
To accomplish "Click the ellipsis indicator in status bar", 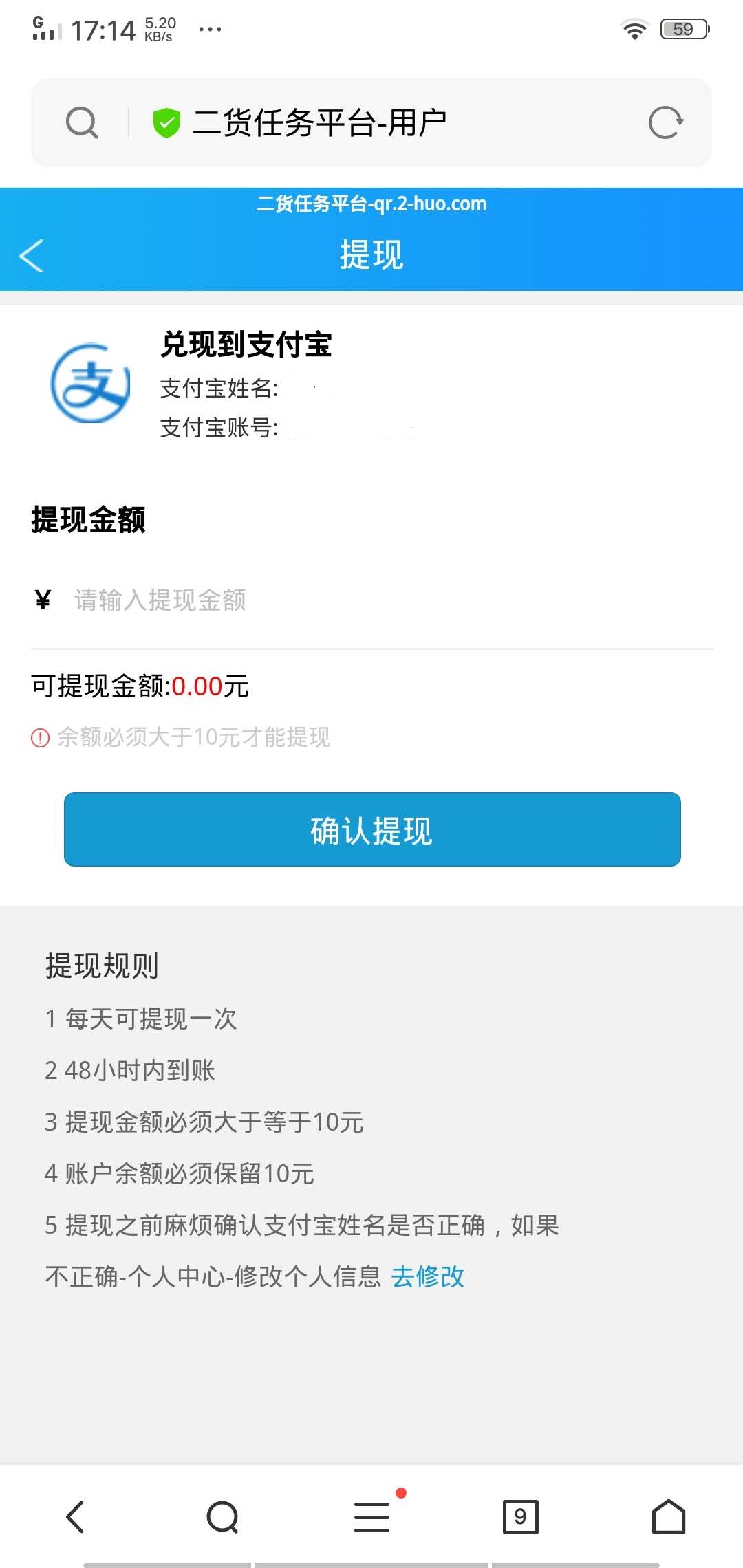I will click(x=210, y=28).
